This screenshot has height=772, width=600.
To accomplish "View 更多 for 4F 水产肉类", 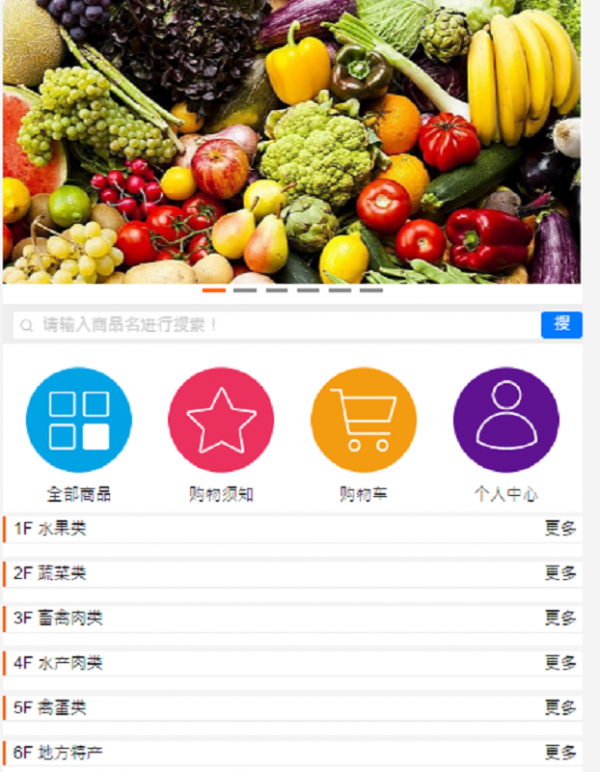I will [560, 663].
